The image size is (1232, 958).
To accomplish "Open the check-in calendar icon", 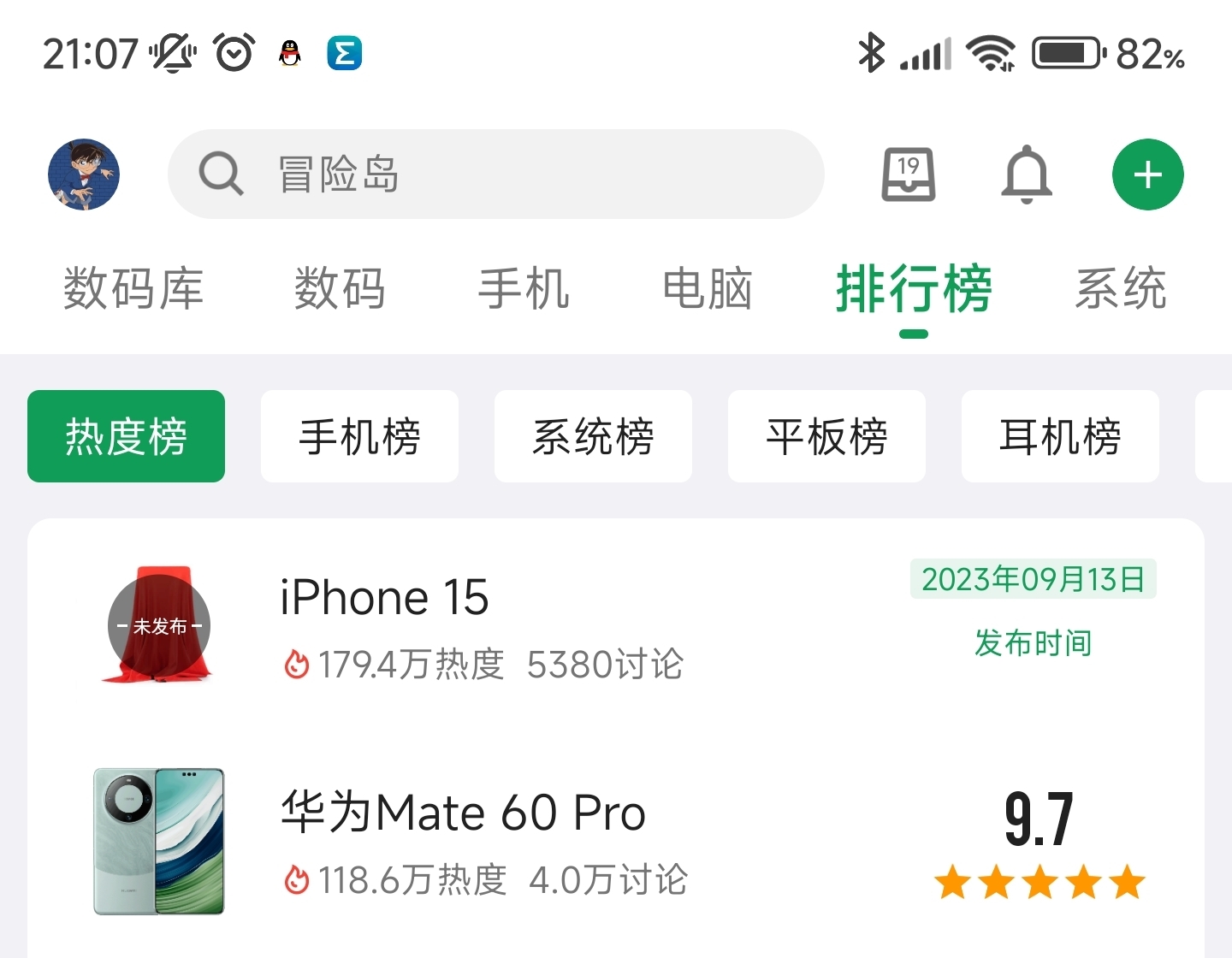I will [x=909, y=174].
